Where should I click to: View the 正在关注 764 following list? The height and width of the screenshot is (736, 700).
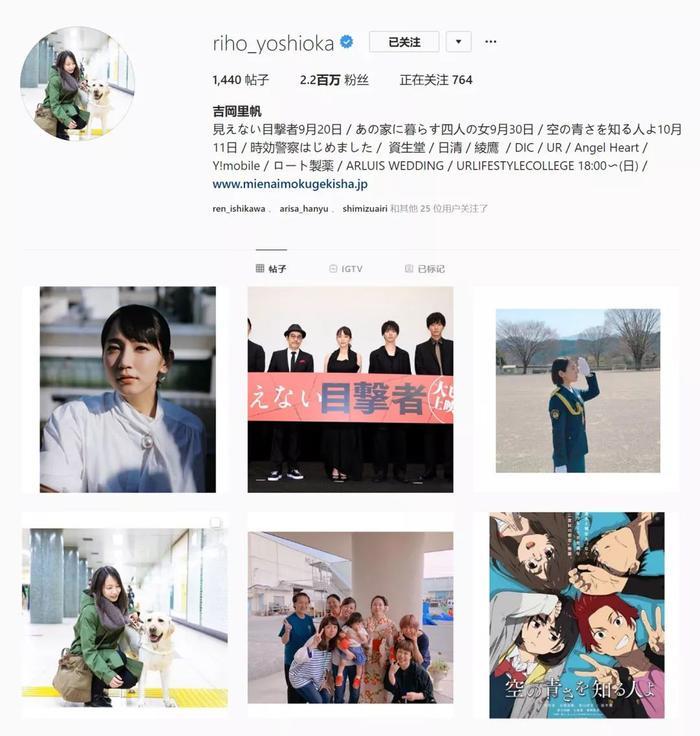435,80
